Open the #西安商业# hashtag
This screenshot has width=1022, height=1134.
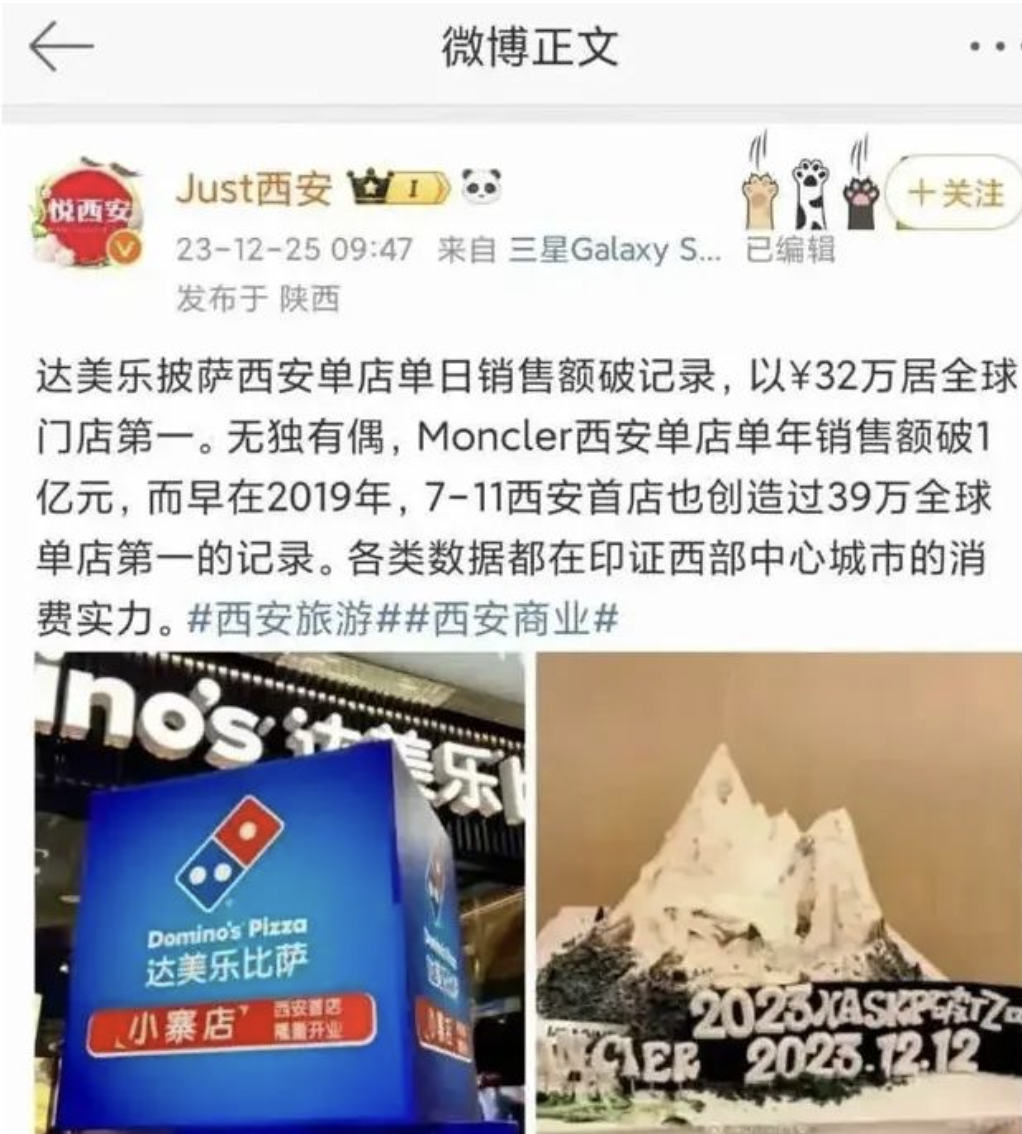click(x=509, y=620)
